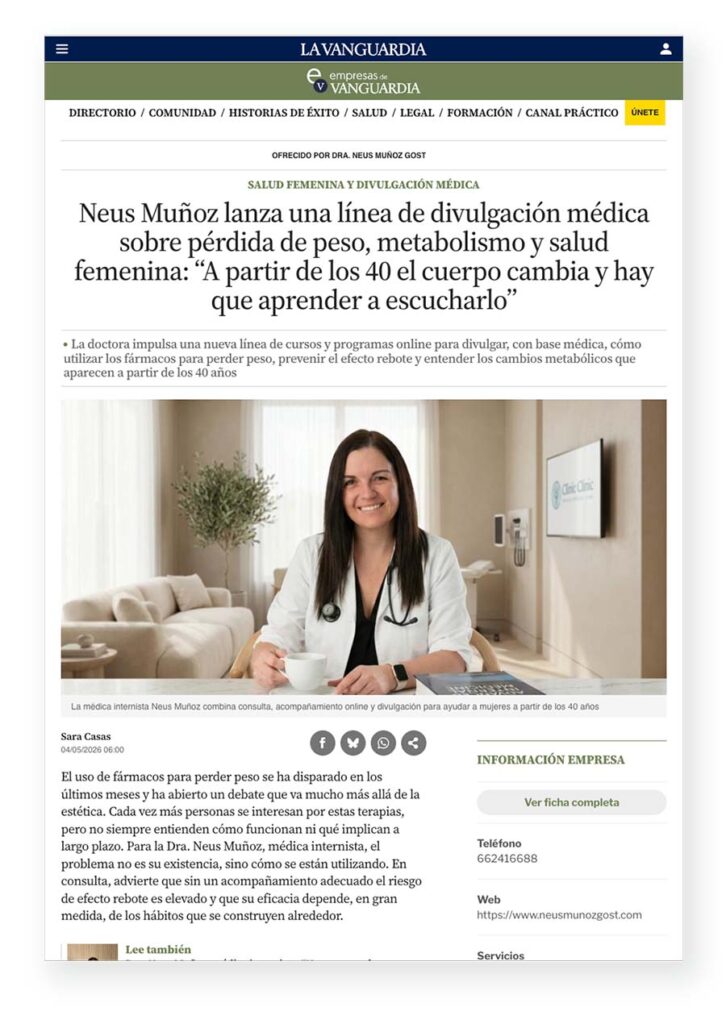
Task: Switch to the Salud section
Action: tap(370, 113)
